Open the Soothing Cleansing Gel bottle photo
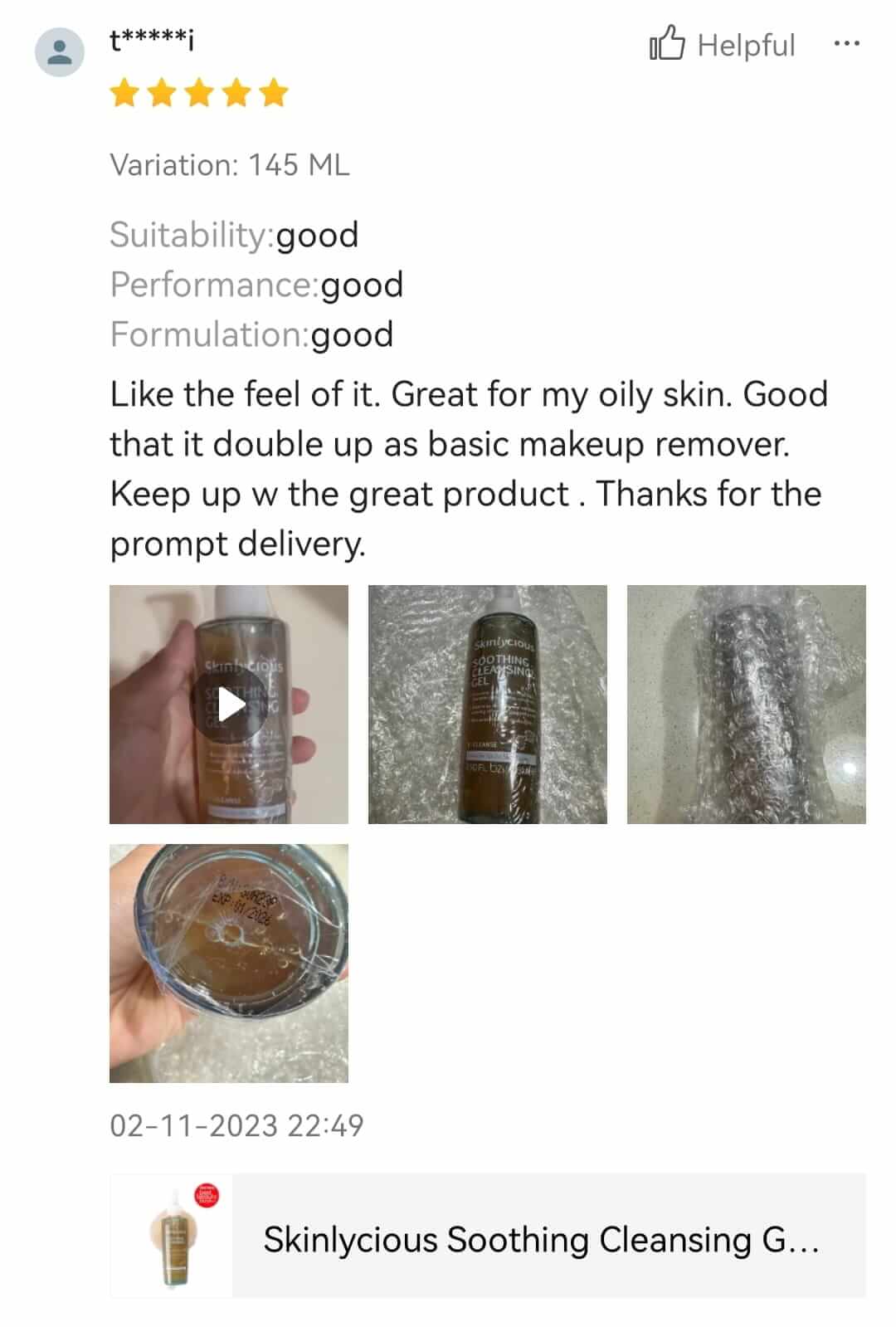The image size is (896, 1327). [487, 705]
